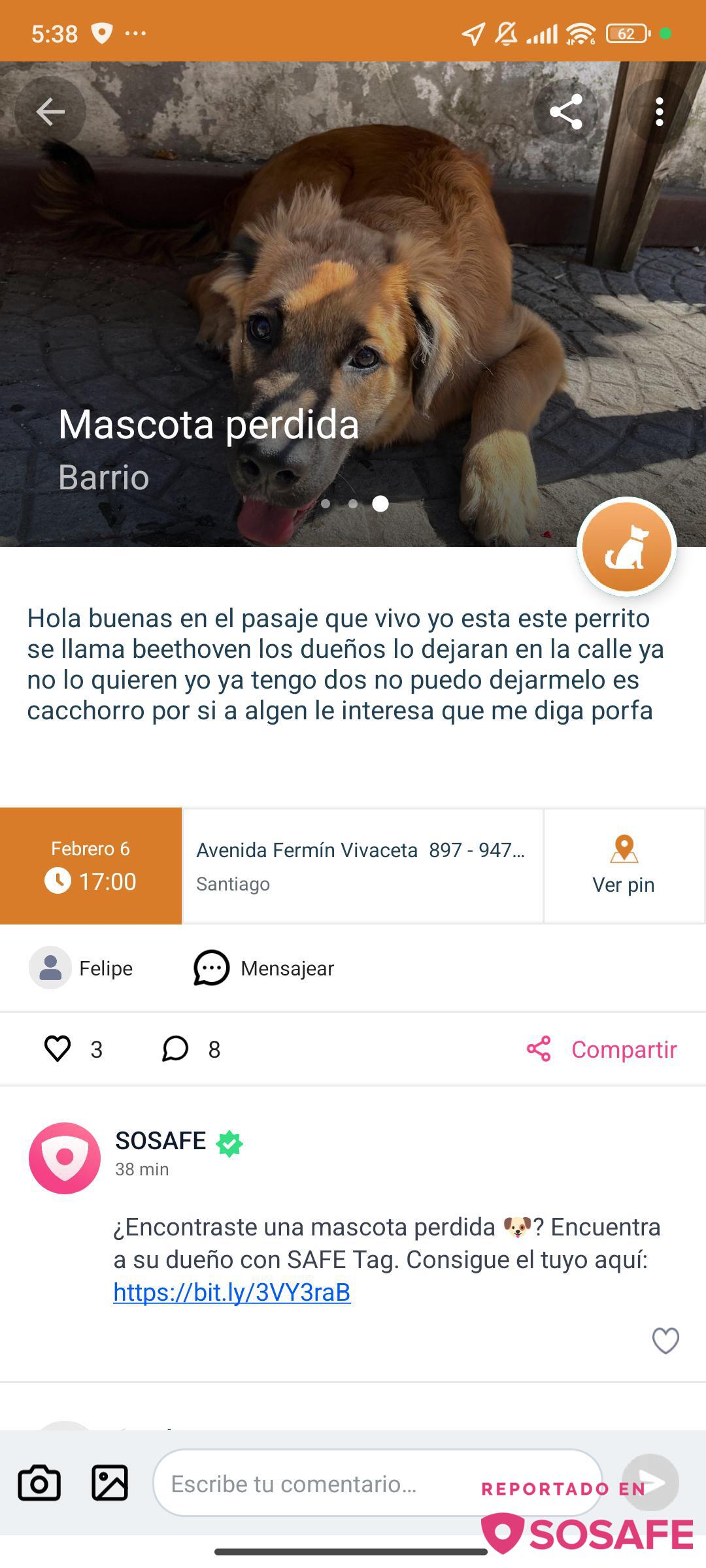Like the SOSAFE comment
Viewport: 706px width, 1568px height.
pyautogui.click(x=665, y=1341)
